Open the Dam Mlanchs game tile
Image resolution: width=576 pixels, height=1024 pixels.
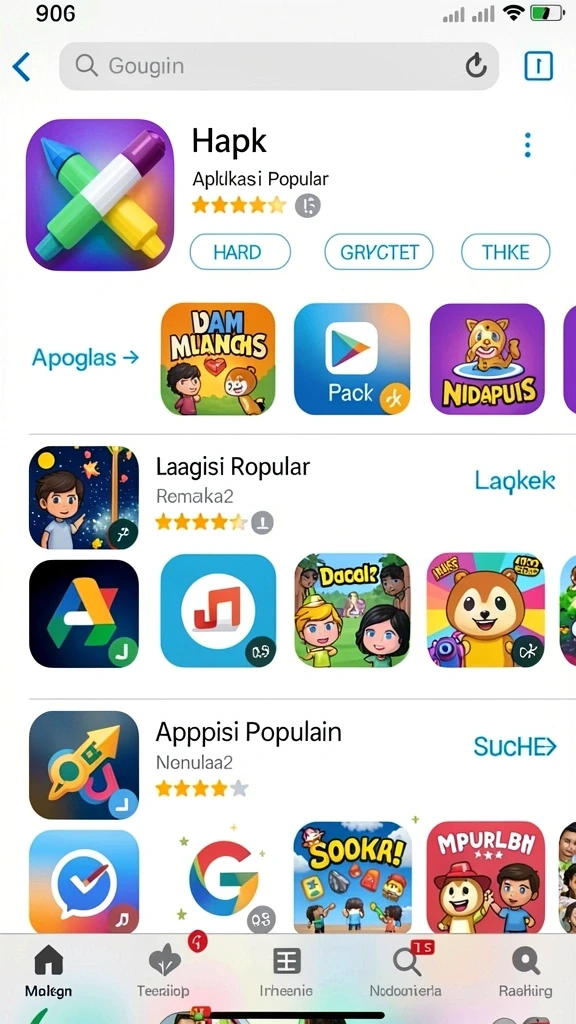click(x=217, y=359)
